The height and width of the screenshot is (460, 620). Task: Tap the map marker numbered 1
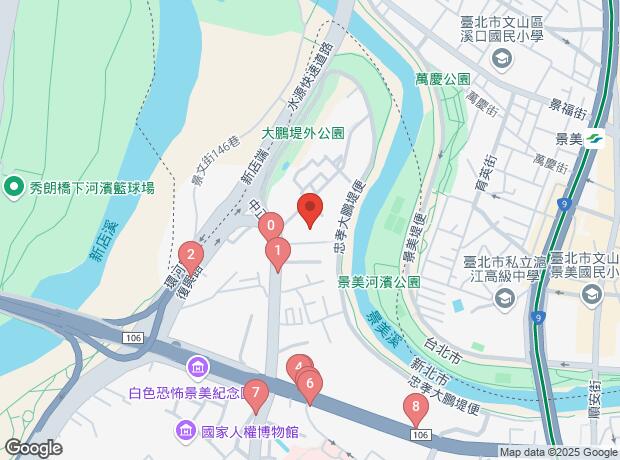(277, 253)
